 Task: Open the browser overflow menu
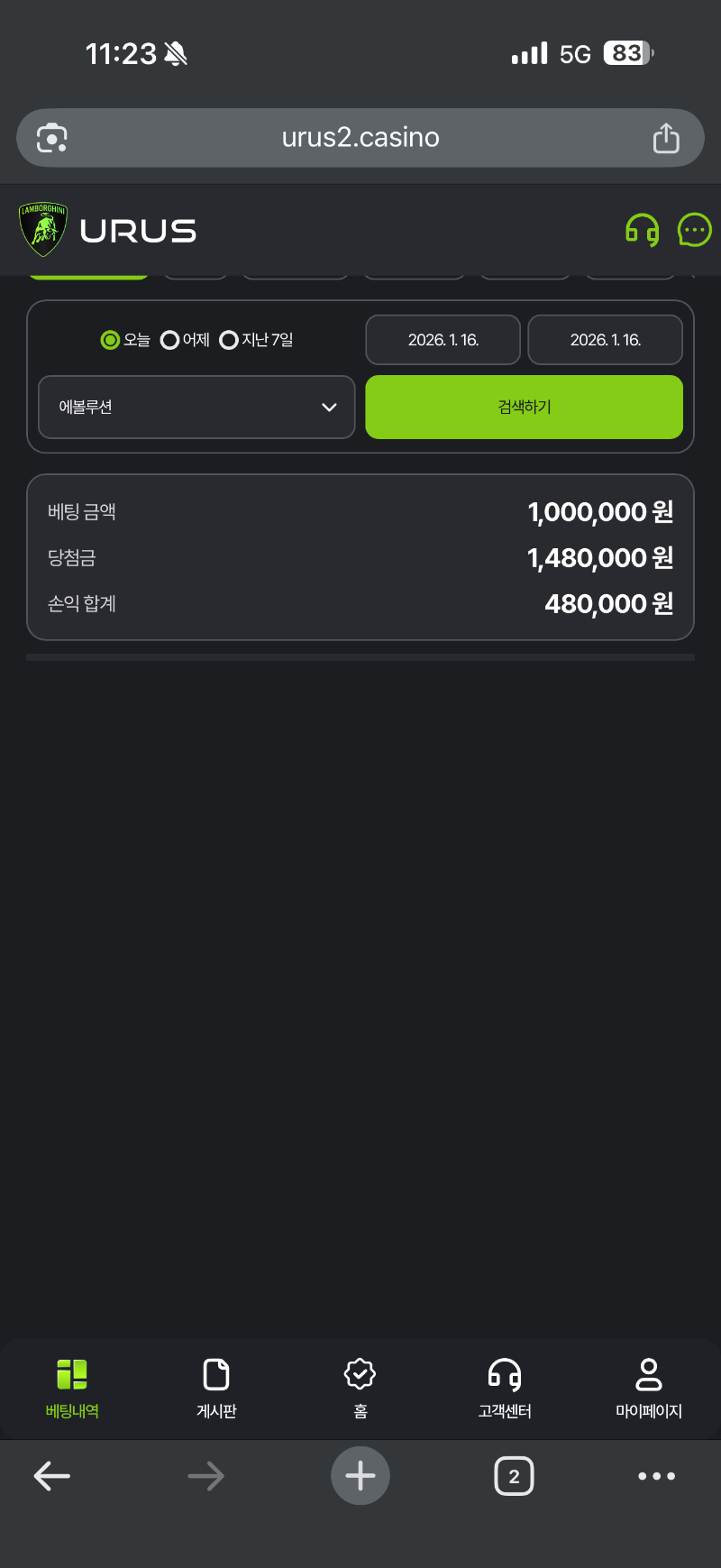click(x=656, y=1476)
